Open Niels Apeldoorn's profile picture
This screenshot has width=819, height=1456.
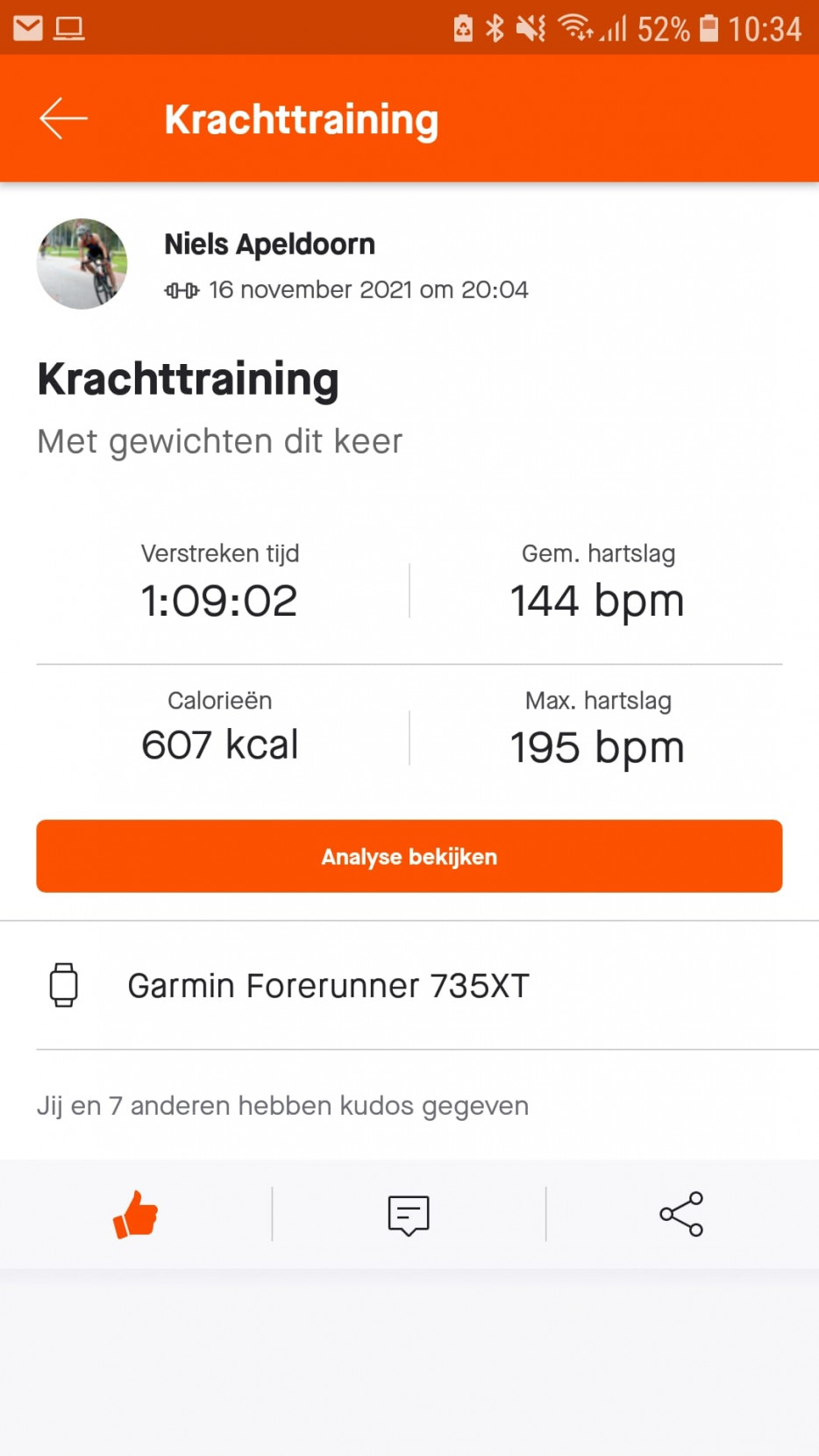pos(82,264)
